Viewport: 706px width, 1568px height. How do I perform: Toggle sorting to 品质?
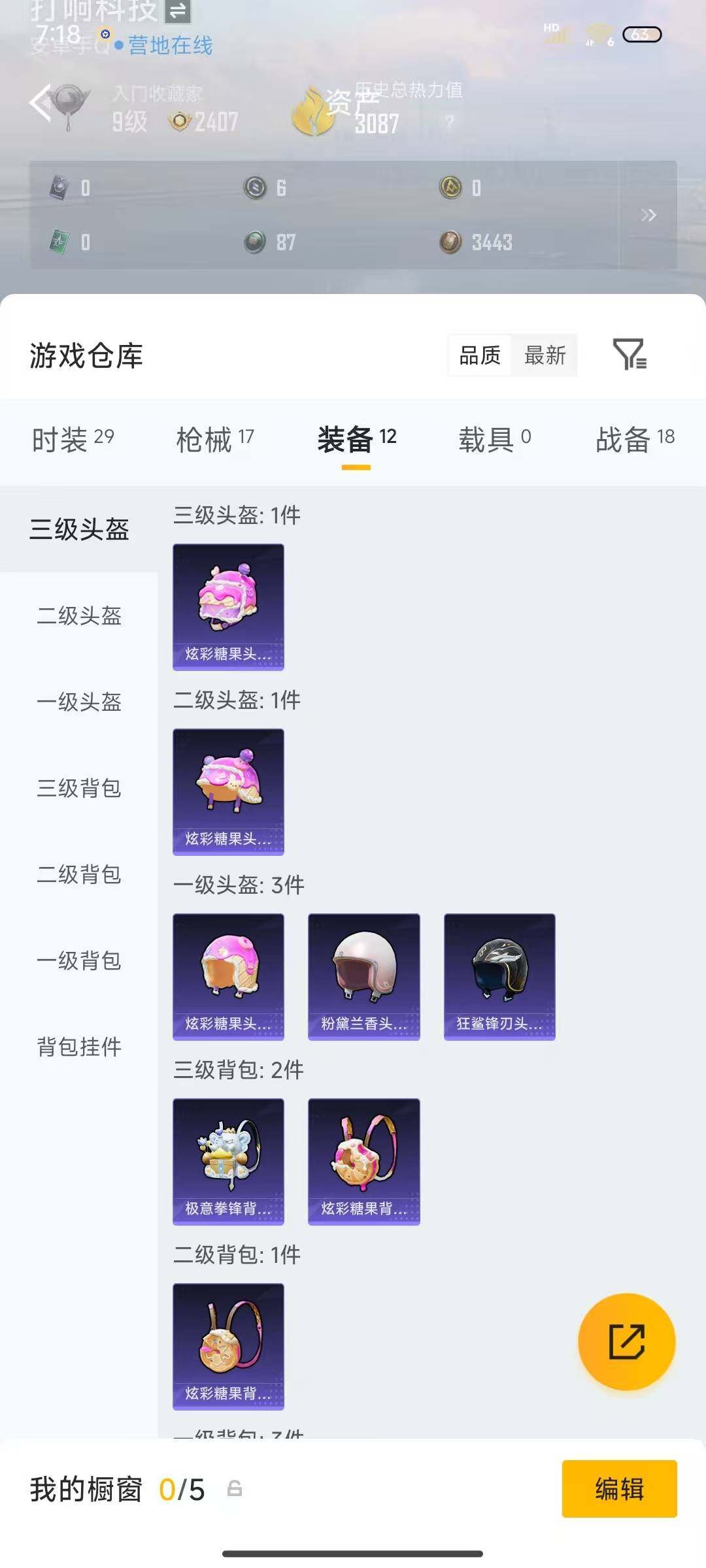point(479,355)
